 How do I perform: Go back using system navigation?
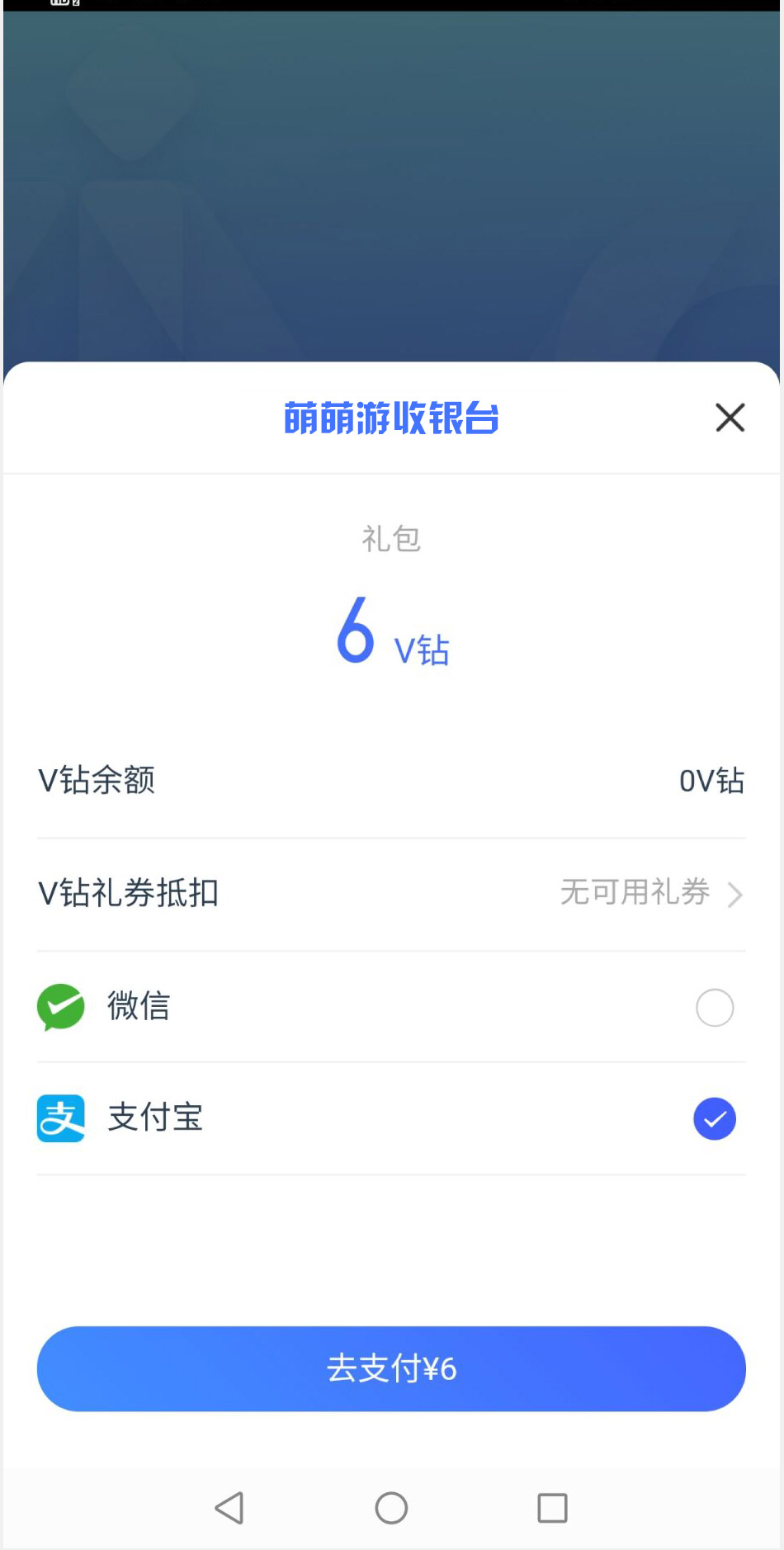[x=229, y=1508]
